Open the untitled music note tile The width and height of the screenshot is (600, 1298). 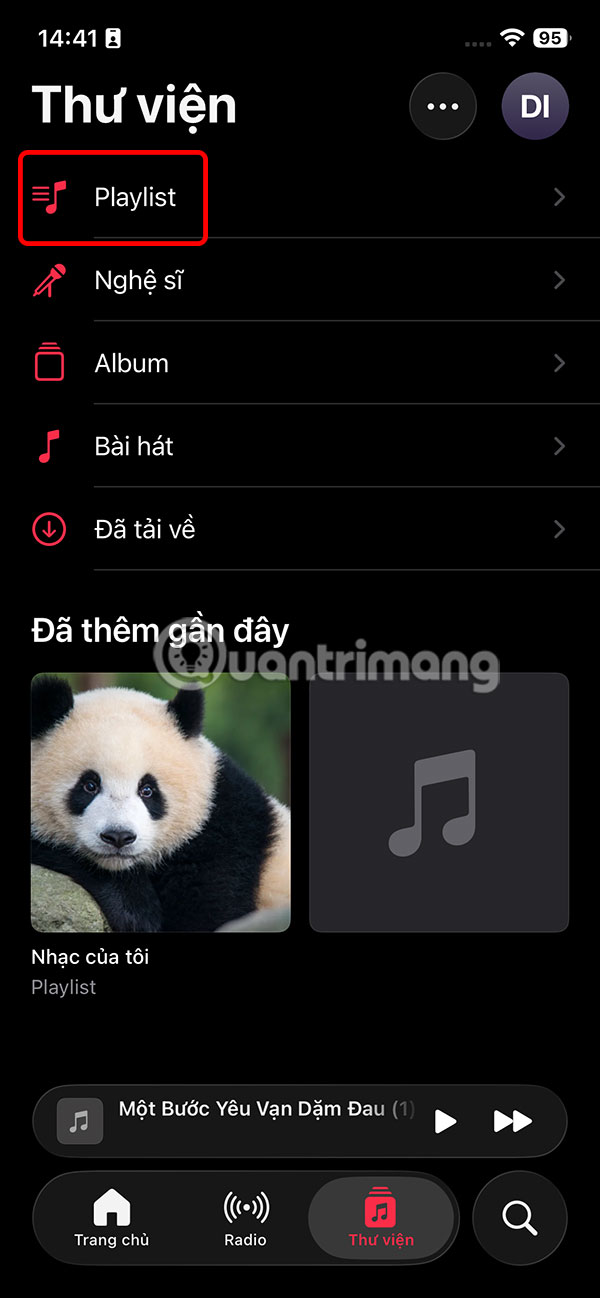(x=439, y=802)
